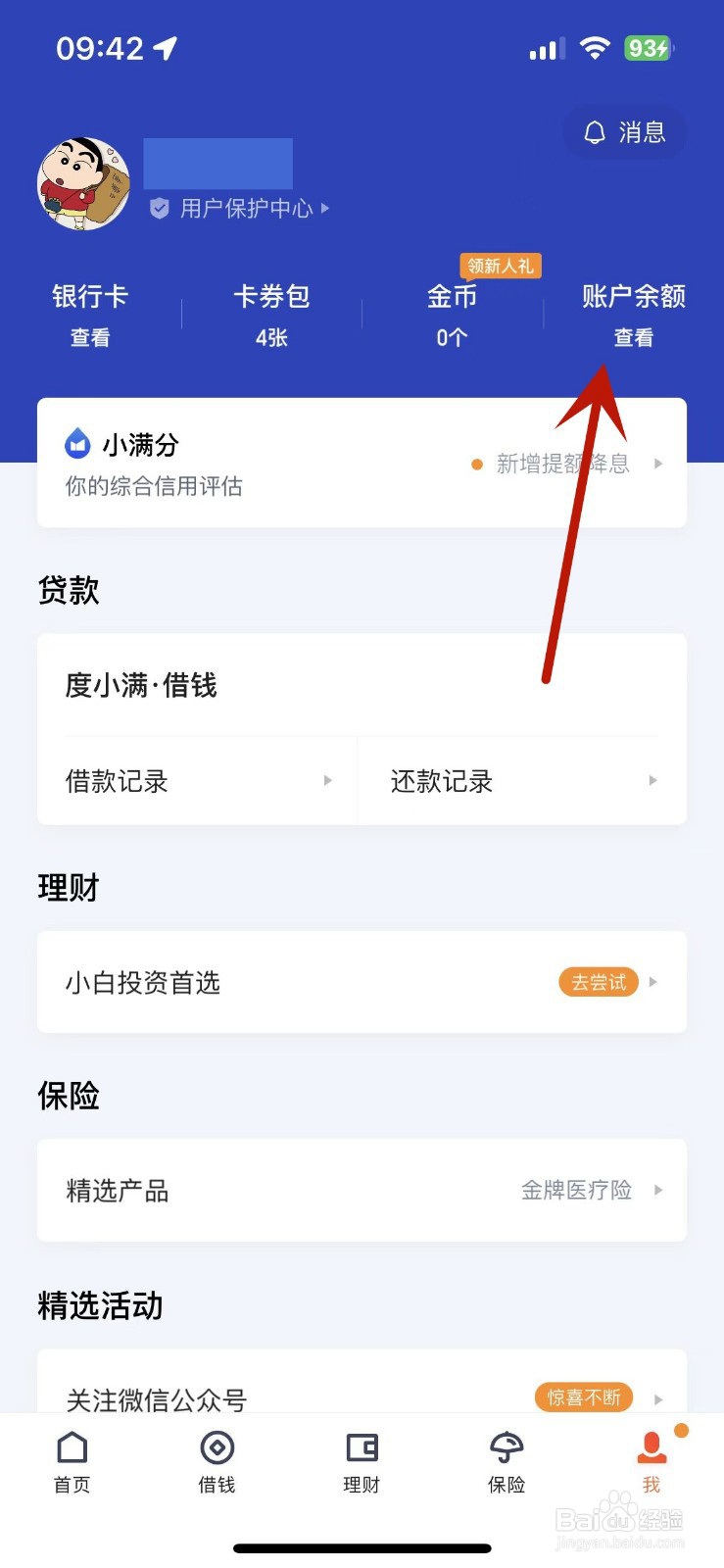Image resolution: width=724 pixels, height=1568 pixels.
Task: Tap the 去尝试 orange button
Action: click(x=598, y=982)
